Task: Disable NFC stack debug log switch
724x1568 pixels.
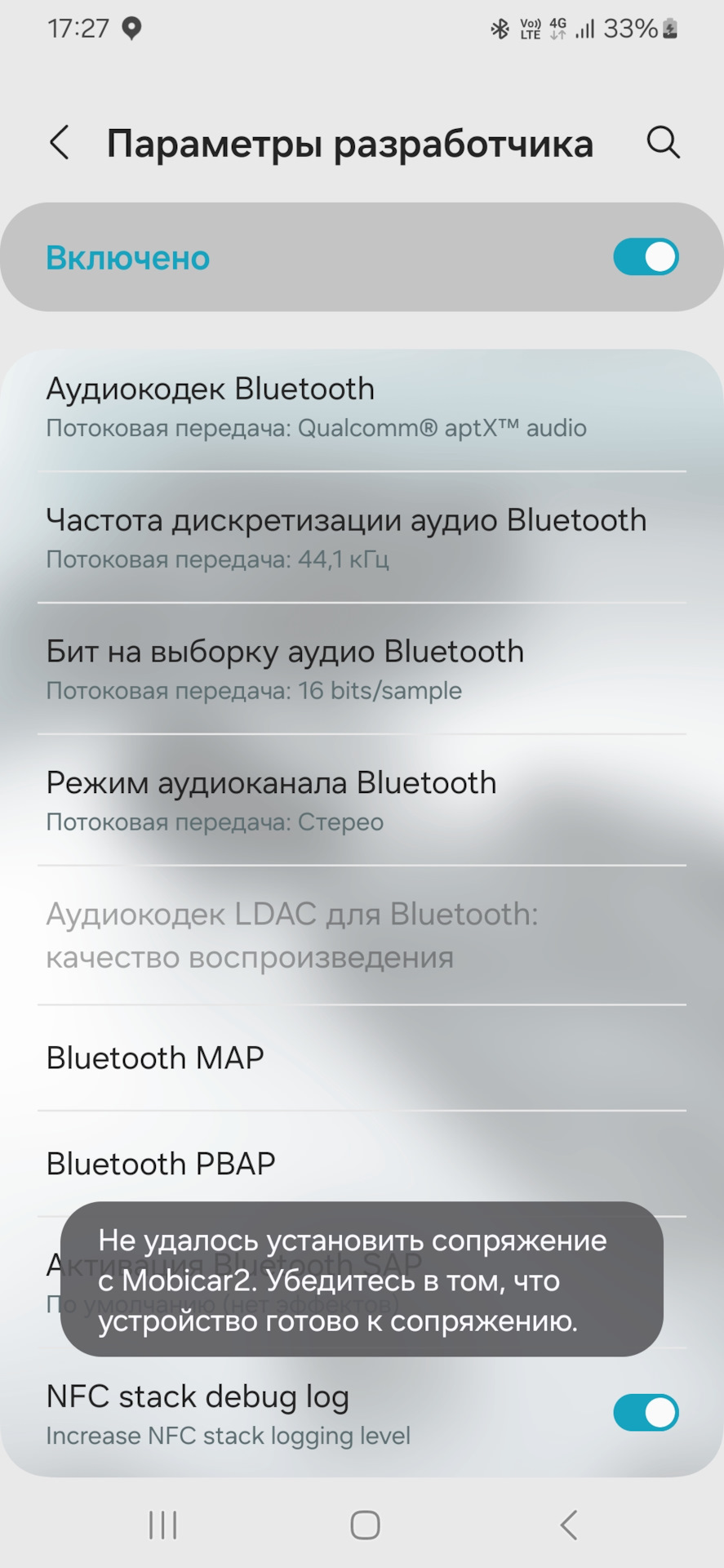Action: pyautogui.click(x=646, y=1413)
